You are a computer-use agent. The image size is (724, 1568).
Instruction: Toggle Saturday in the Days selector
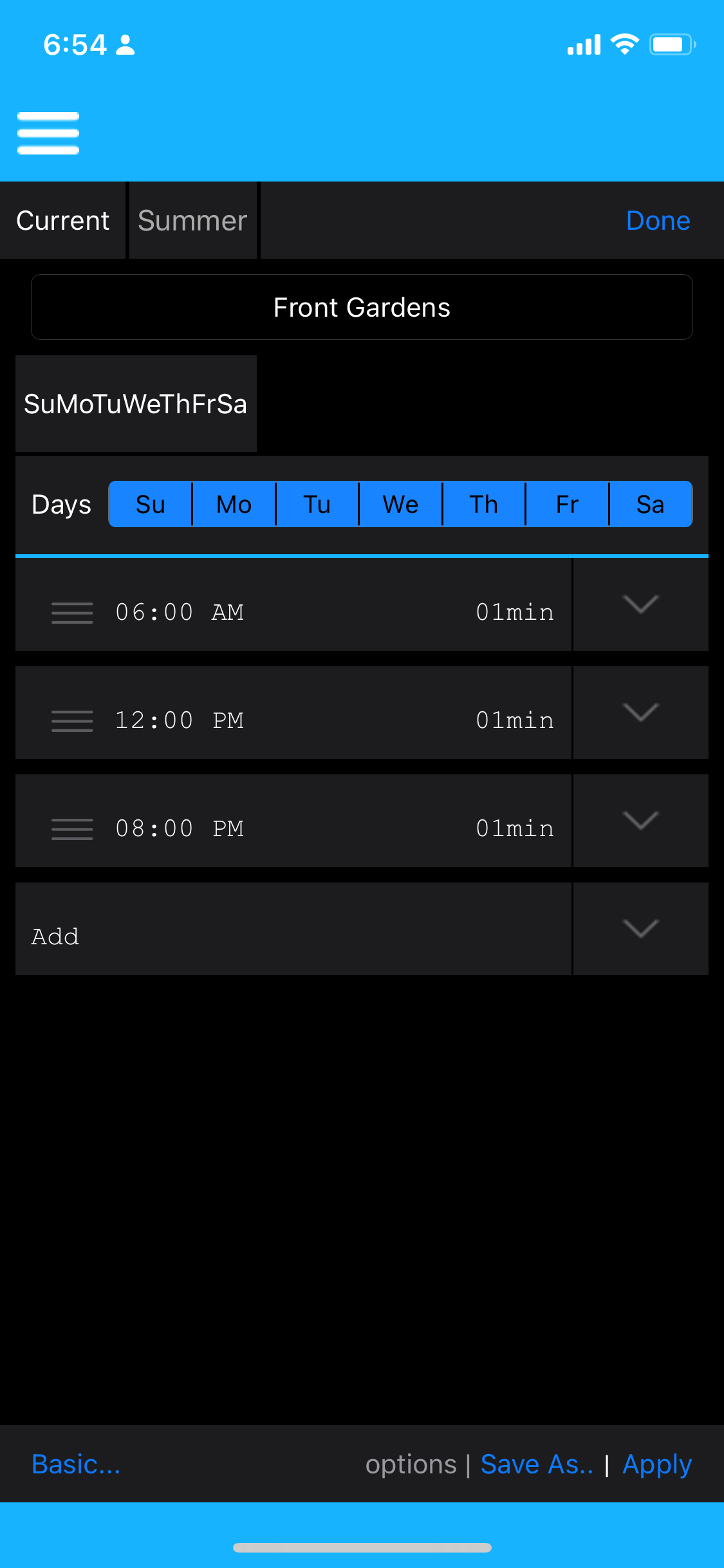click(x=650, y=505)
